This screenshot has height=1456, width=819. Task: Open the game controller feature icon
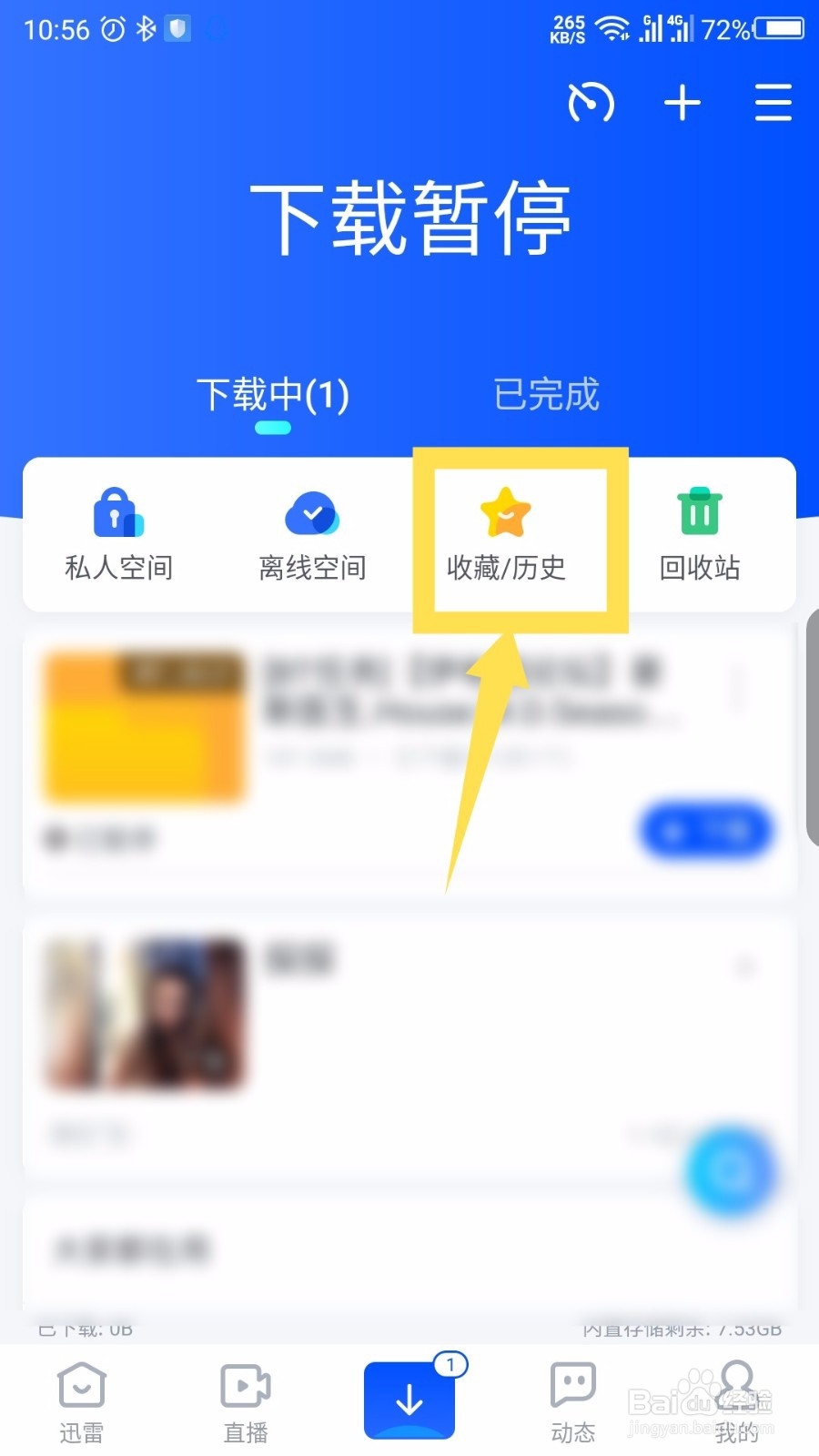pos(591,103)
